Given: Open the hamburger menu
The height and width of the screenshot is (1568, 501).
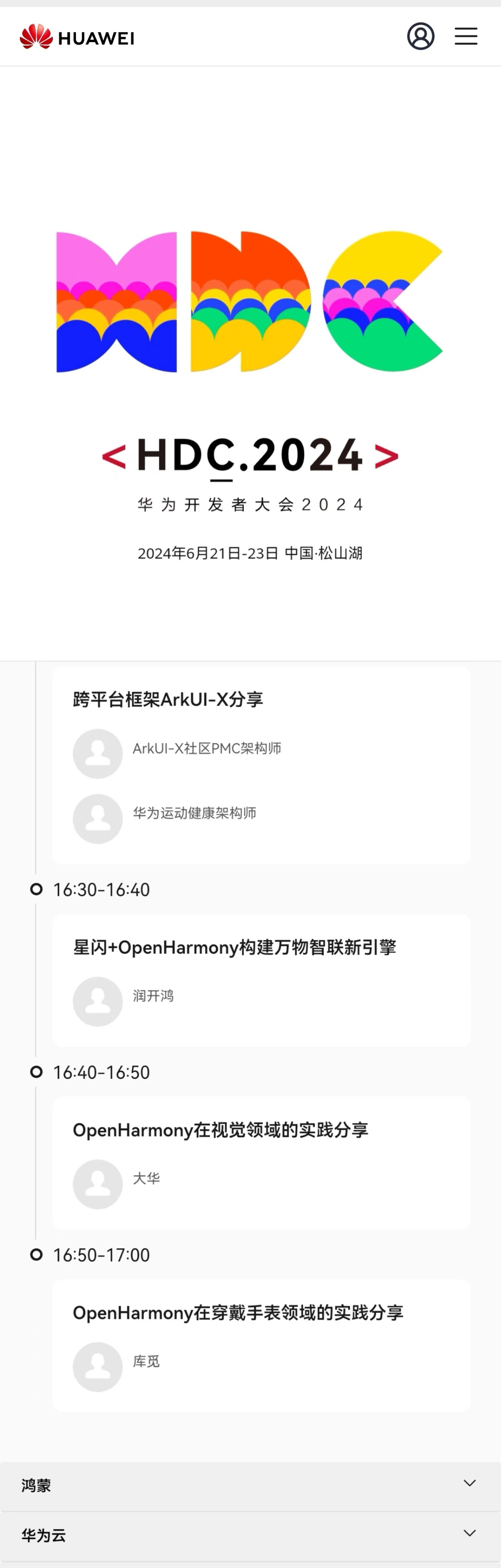Looking at the screenshot, I should pos(466,36).
